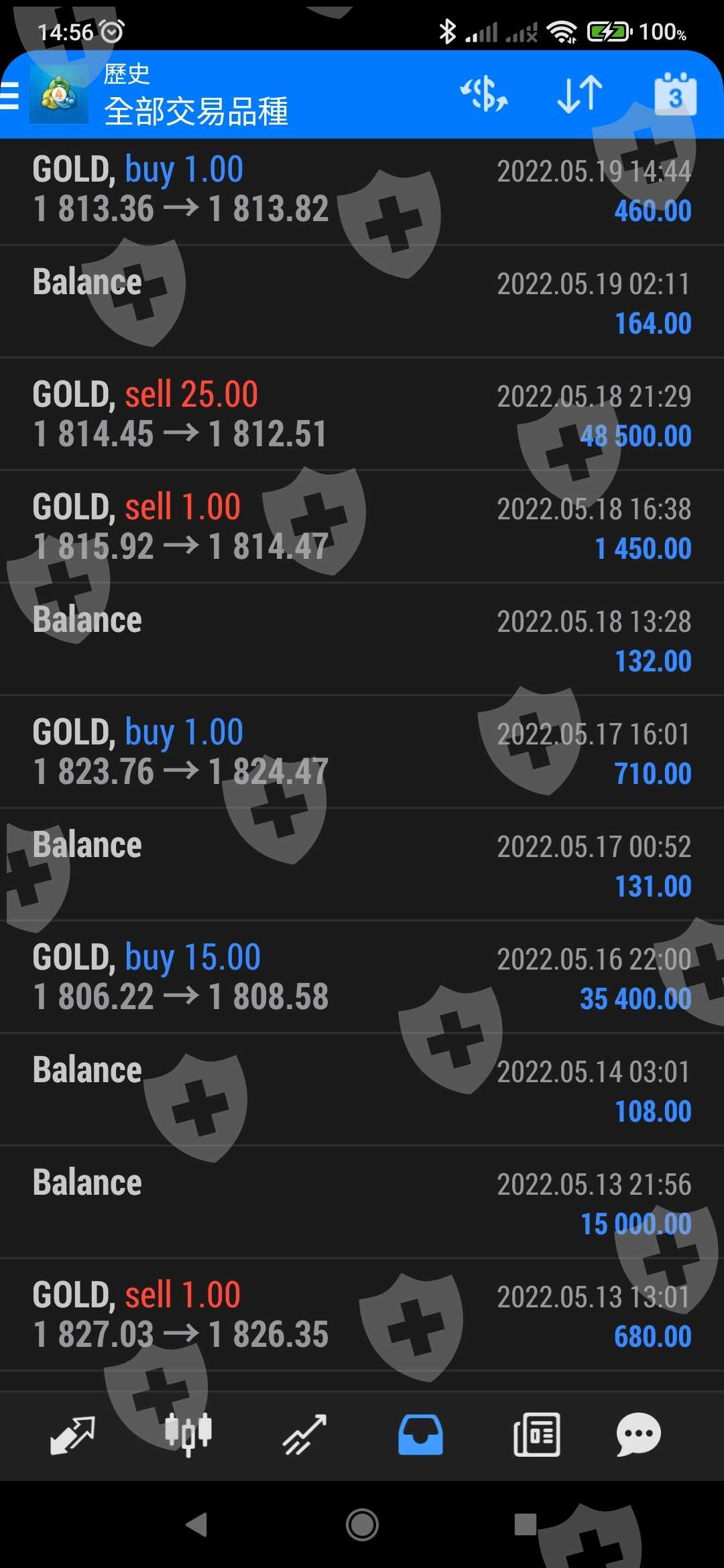Screen dimensions: 724x1568
Task: Open the calendar period picker
Action: pos(675,94)
